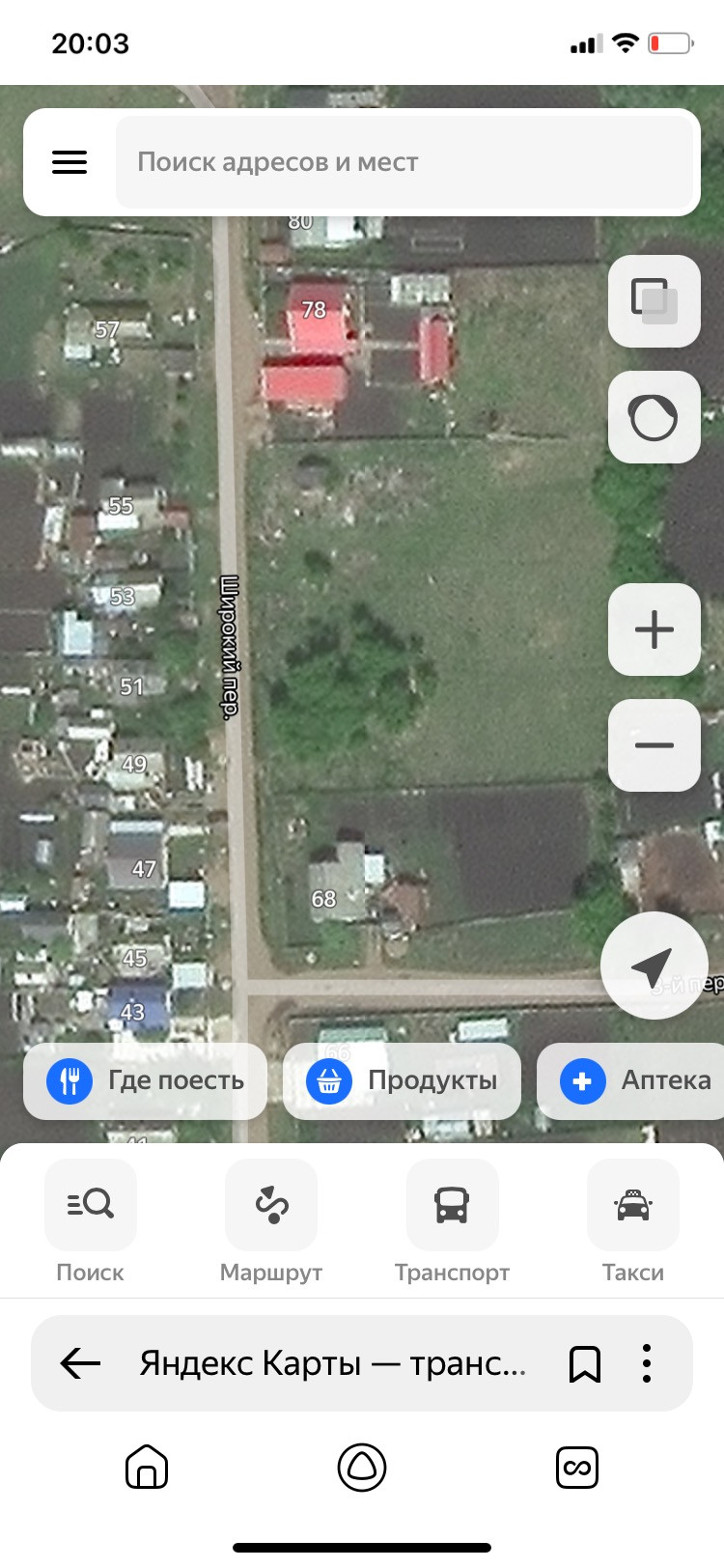Go back with the browser arrow
Viewport: 724px width, 1568px height.
(x=80, y=1363)
